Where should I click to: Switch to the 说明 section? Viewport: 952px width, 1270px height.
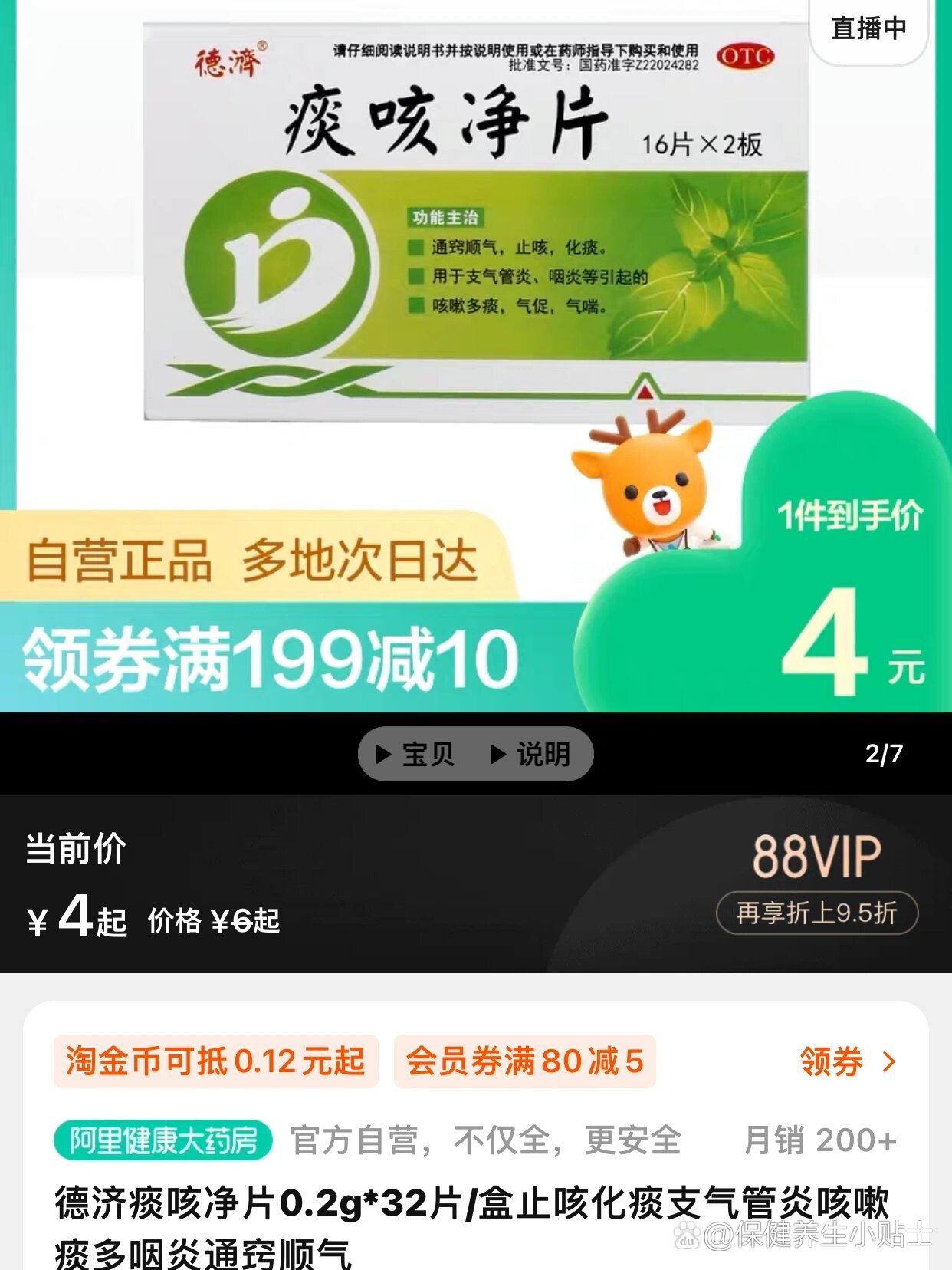point(530,754)
